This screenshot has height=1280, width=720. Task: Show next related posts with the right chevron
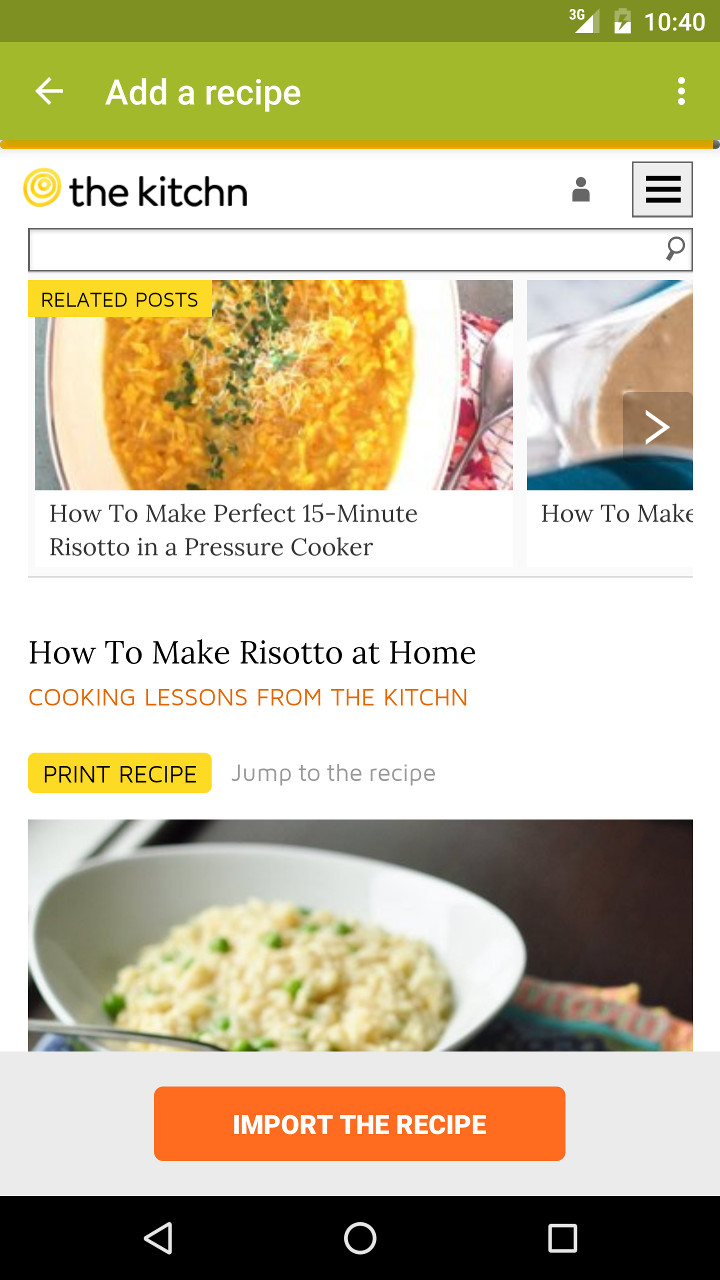(x=657, y=427)
